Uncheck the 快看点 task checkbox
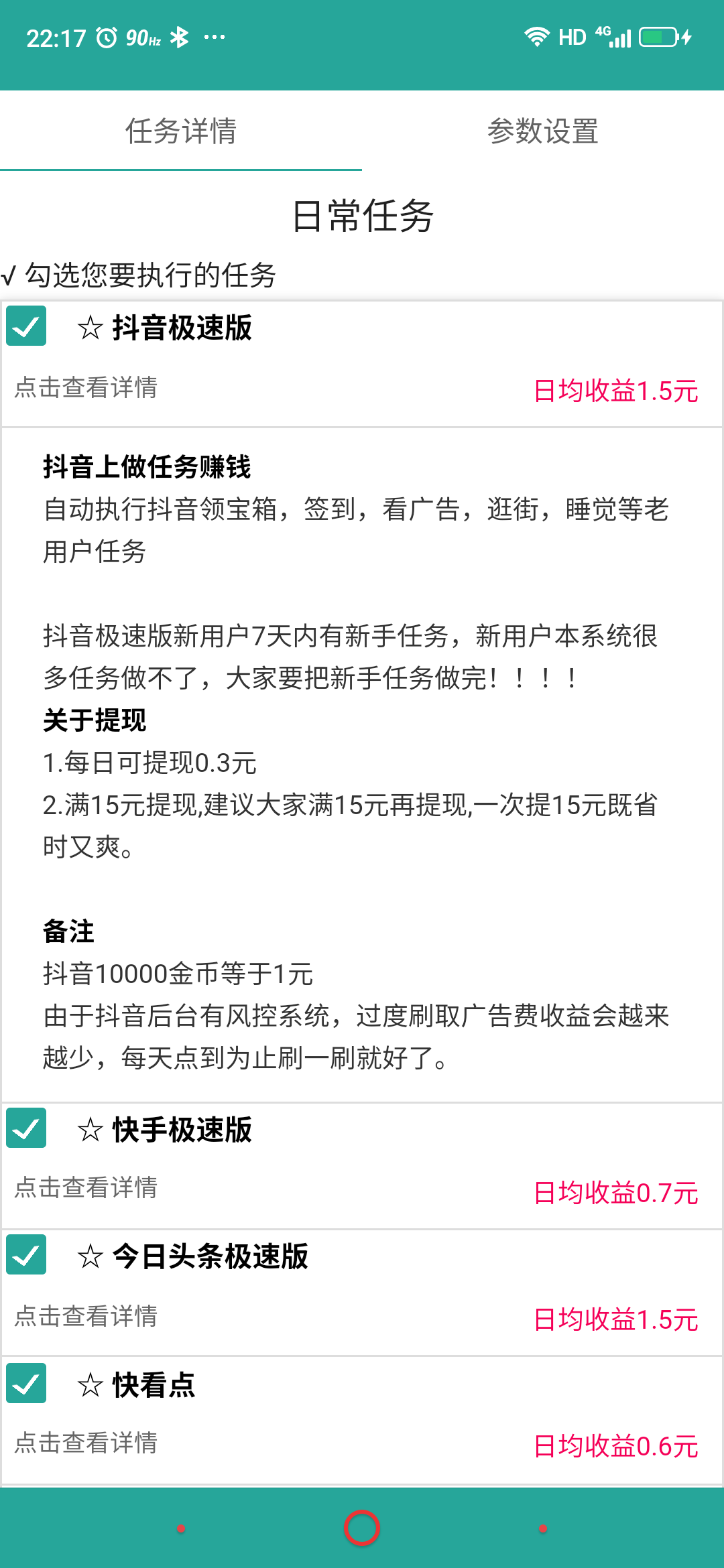Image resolution: width=724 pixels, height=1568 pixels. 27,1383
